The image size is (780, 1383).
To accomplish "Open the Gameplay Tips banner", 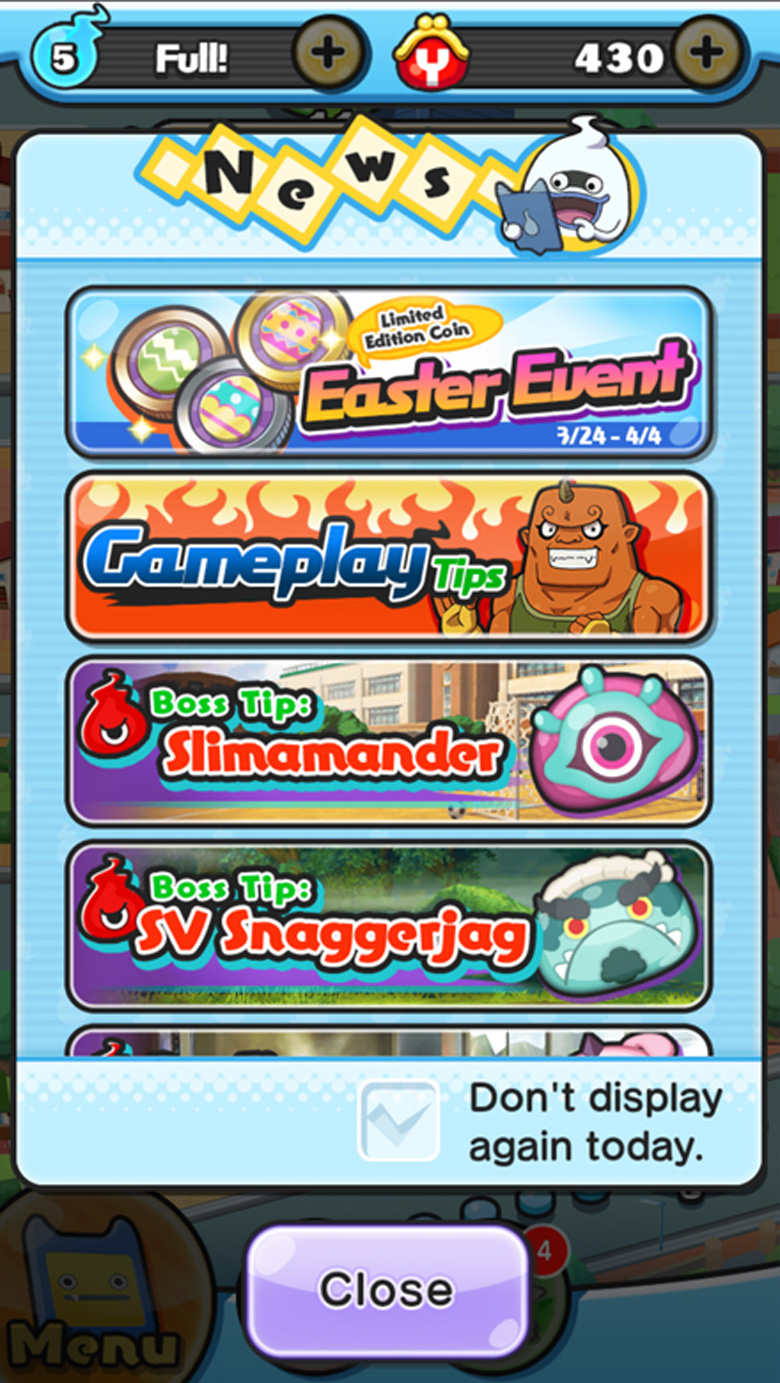I will [388, 557].
